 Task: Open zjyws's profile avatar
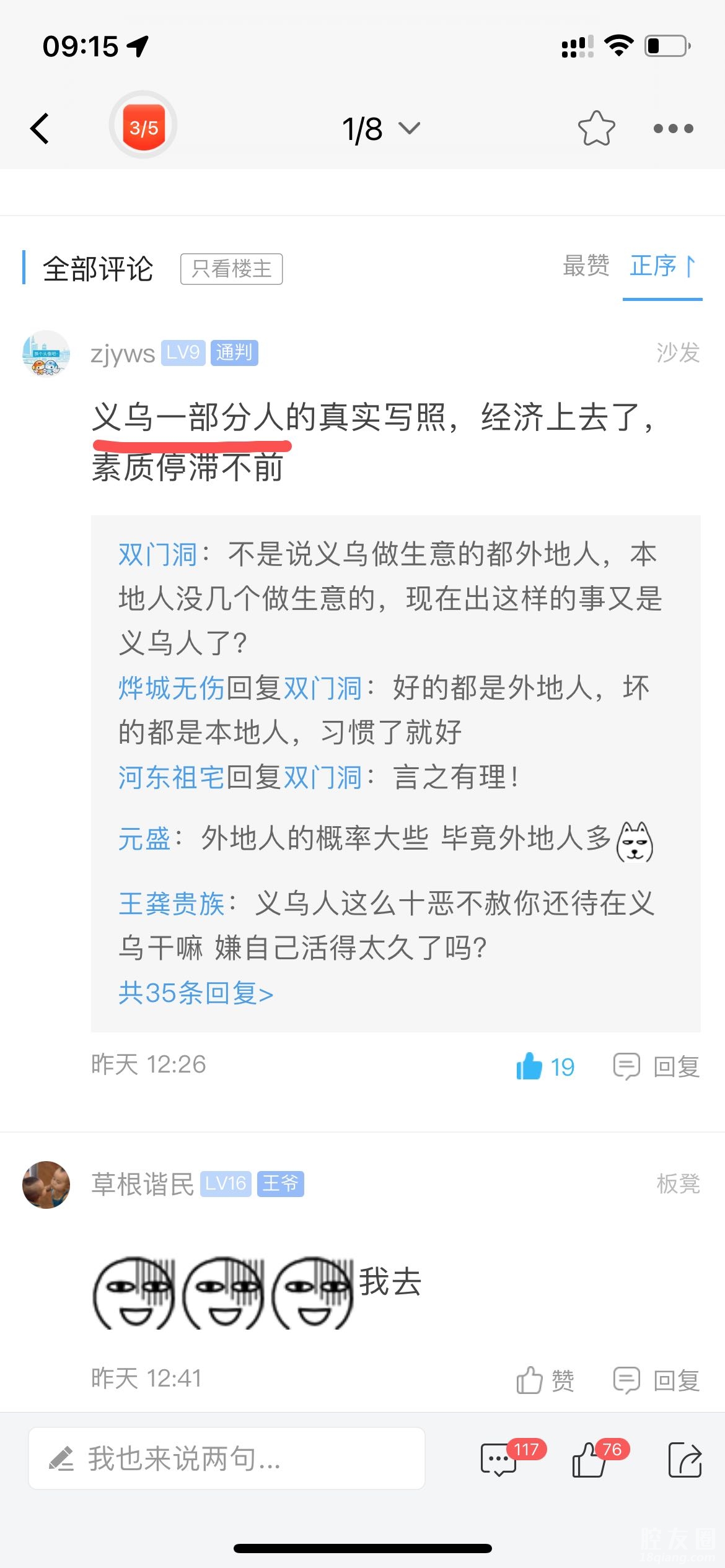coord(46,354)
